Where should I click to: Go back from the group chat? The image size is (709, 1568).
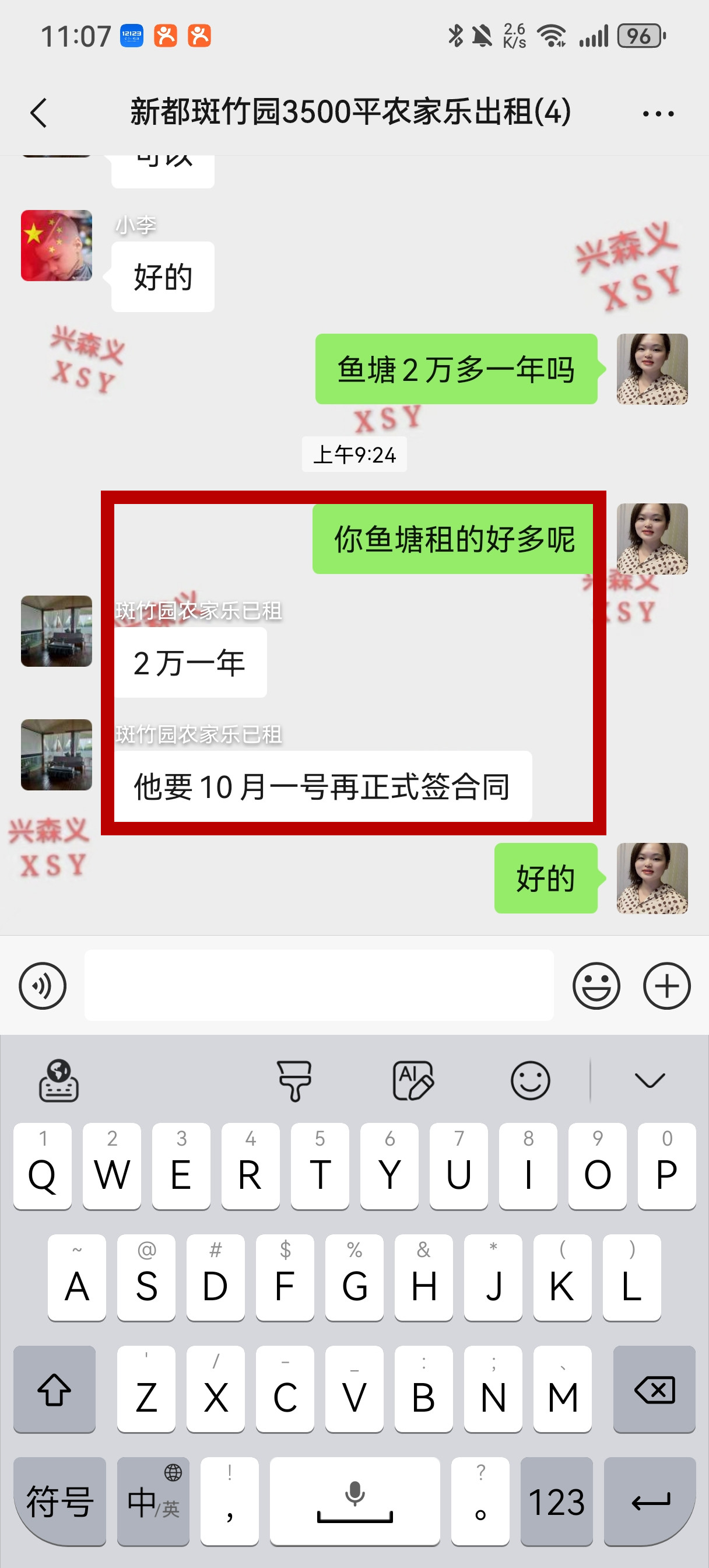(x=38, y=113)
